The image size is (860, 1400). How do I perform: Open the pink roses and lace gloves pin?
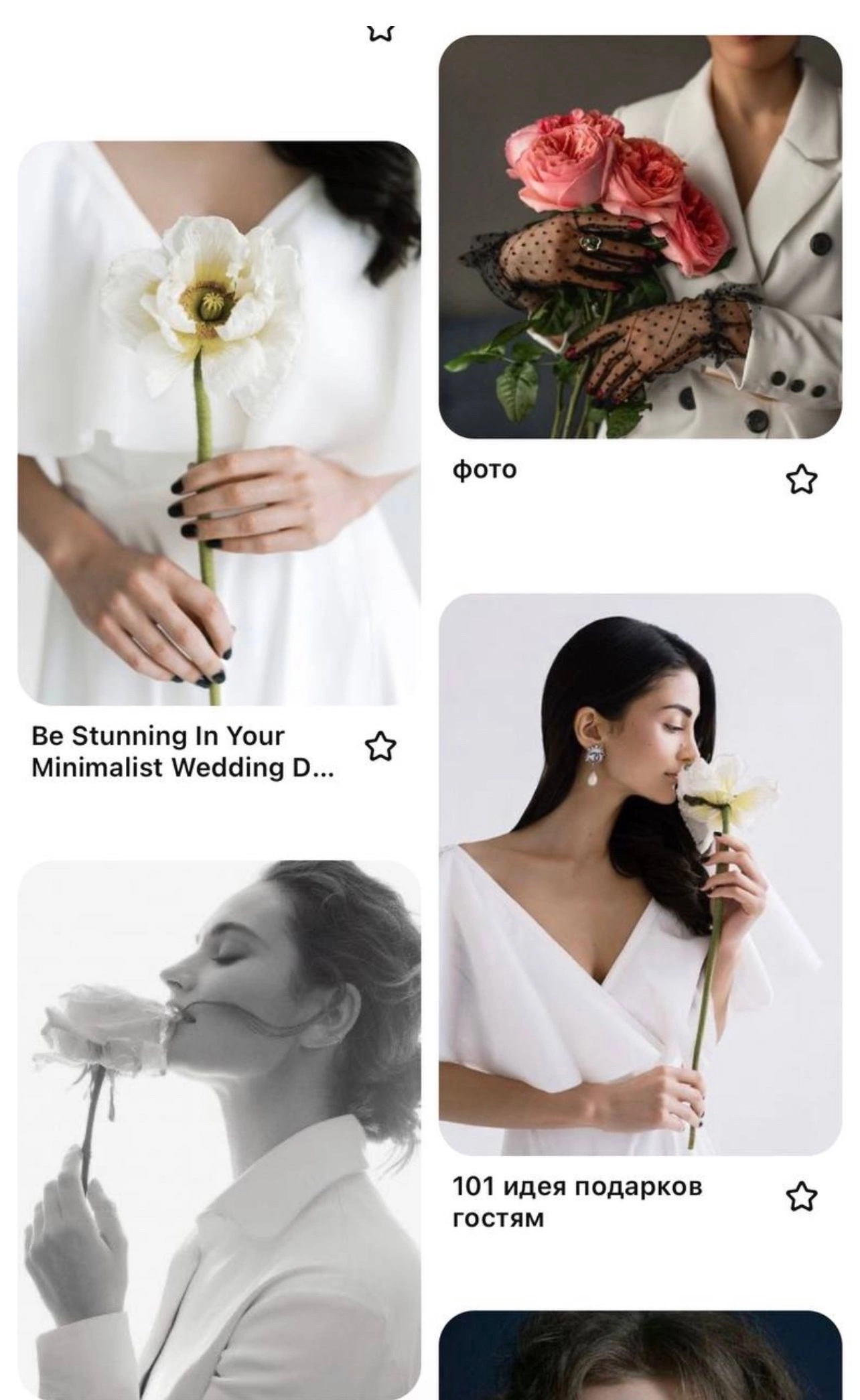tap(640, 237)
